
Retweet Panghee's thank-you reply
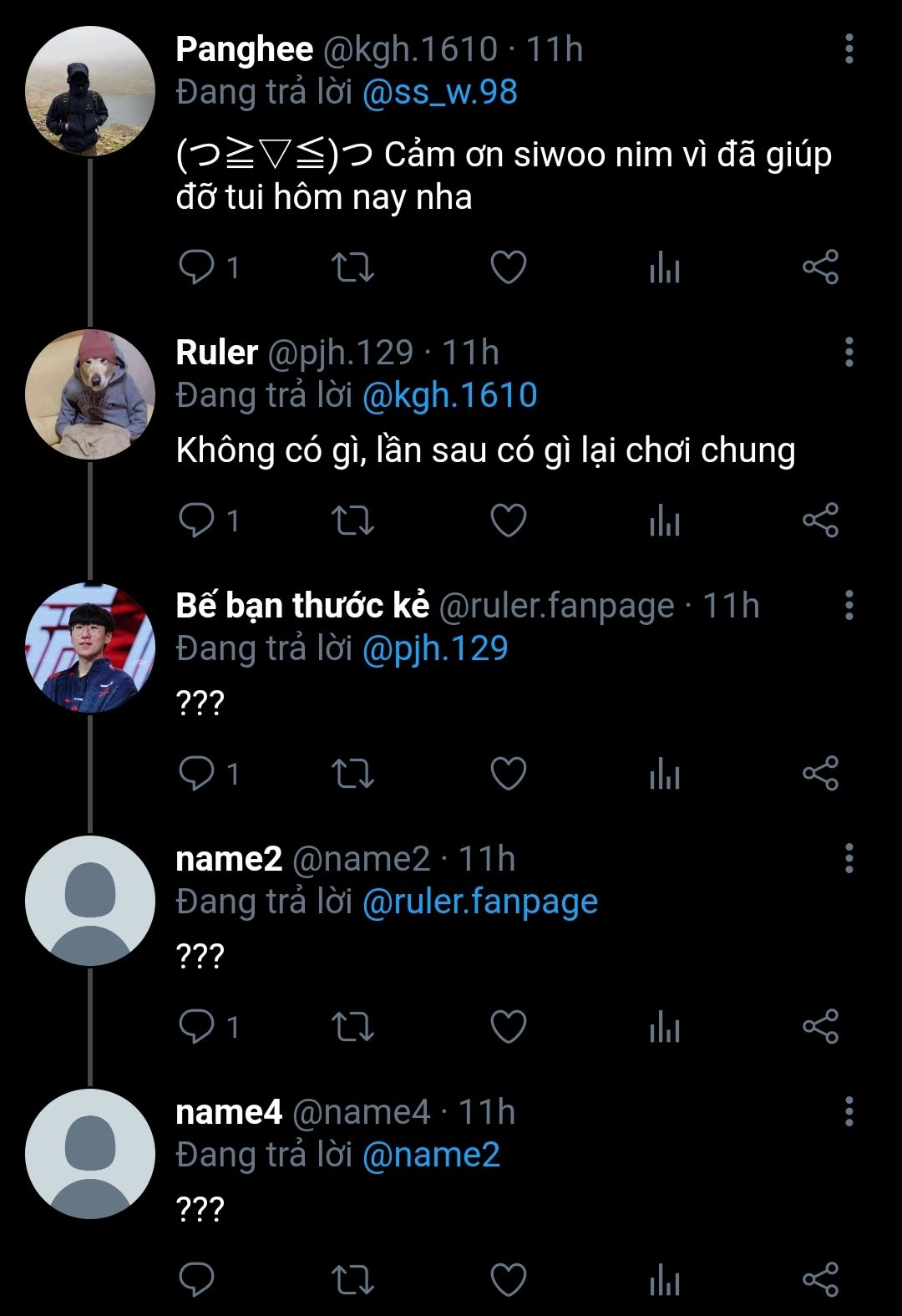click(x=352, y=267)
